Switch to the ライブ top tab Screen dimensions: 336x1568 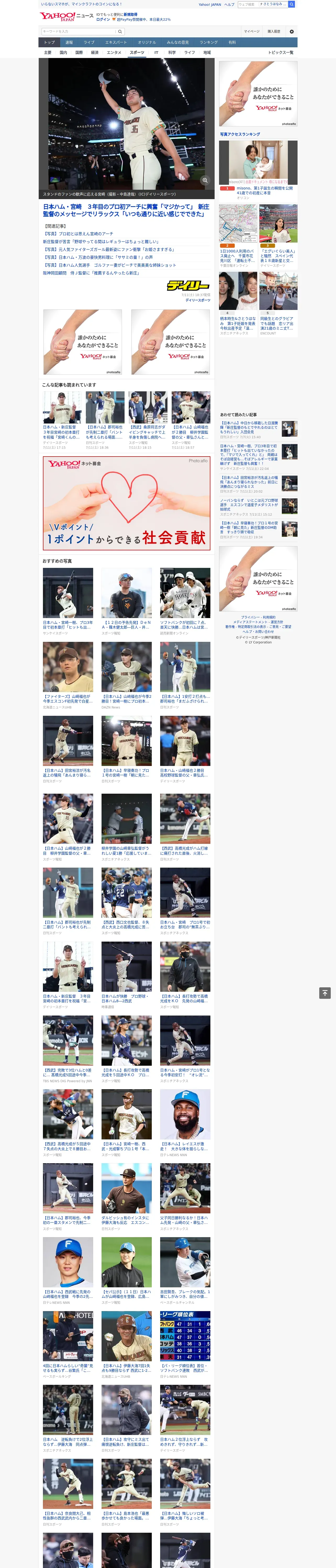[x=89, y=43]
